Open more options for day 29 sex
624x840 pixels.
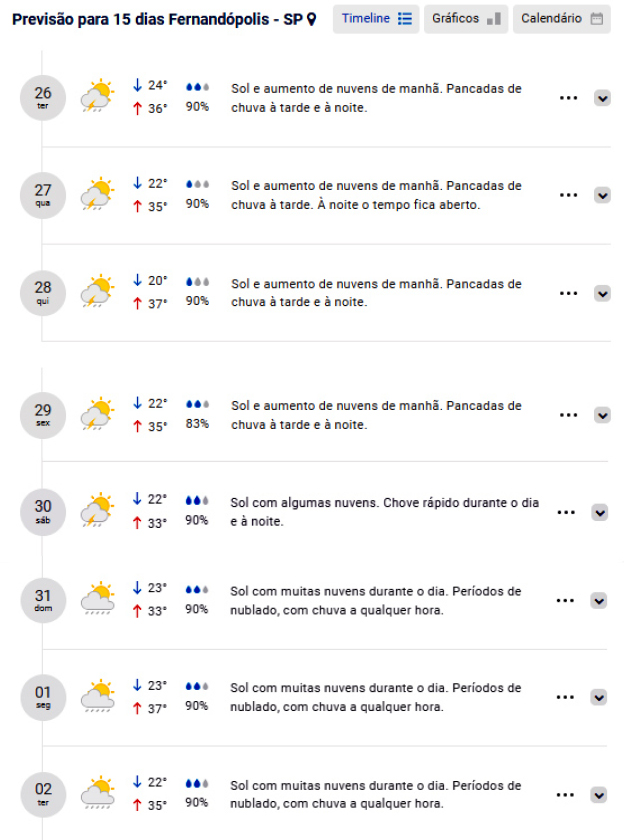point(569,415)
